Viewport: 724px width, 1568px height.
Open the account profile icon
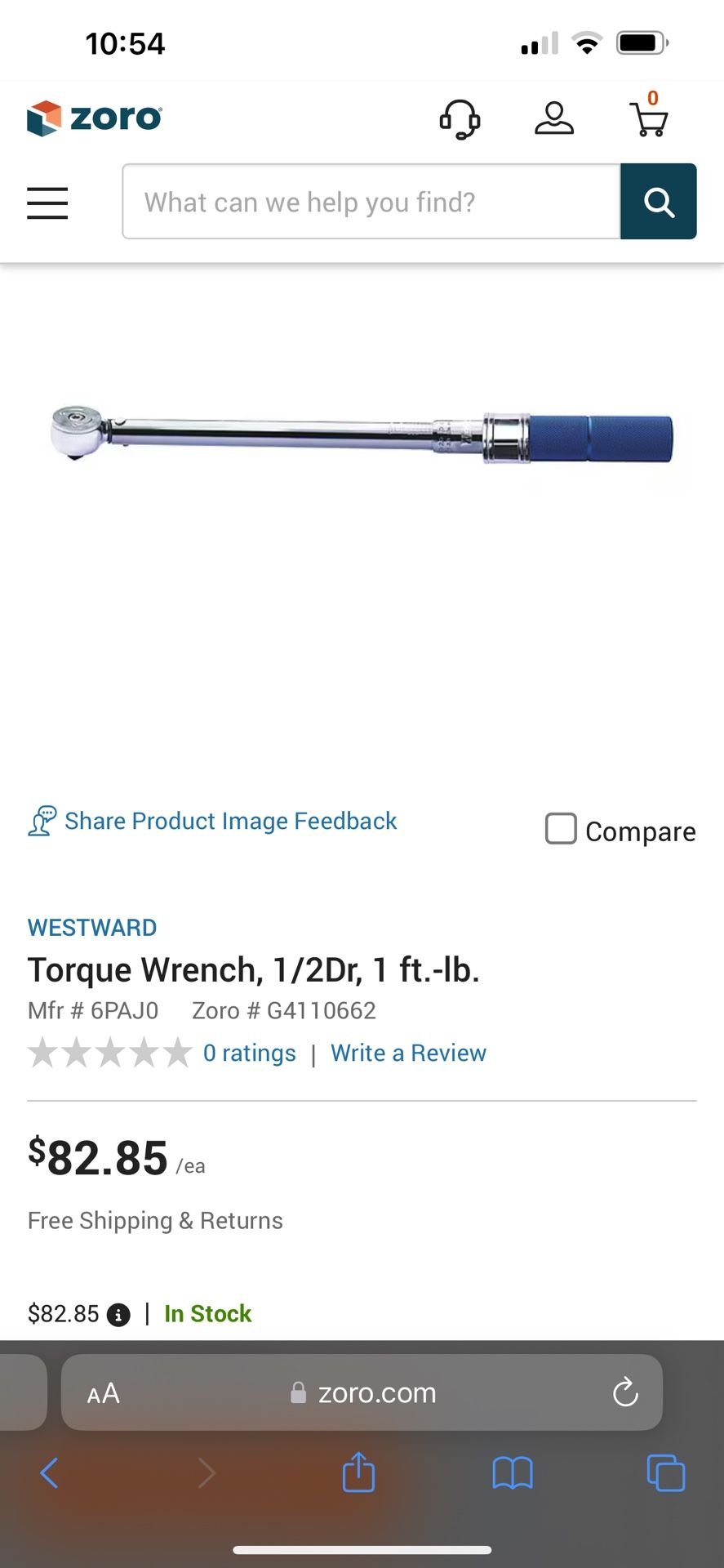click(x=554, y=118)
